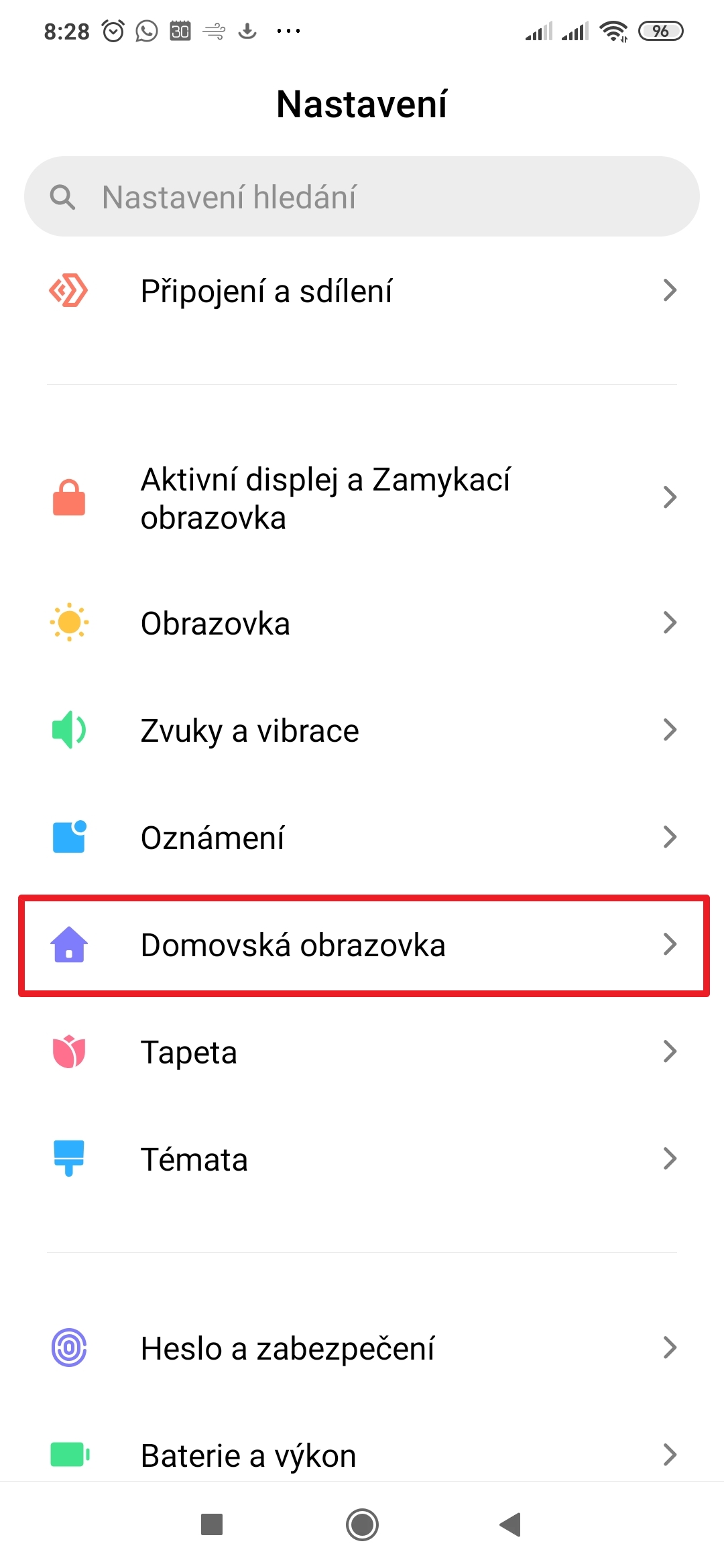Viewport: 724px width, 1568px height.
Task: Tap the system home button
Action: (x=362, y=1524)
